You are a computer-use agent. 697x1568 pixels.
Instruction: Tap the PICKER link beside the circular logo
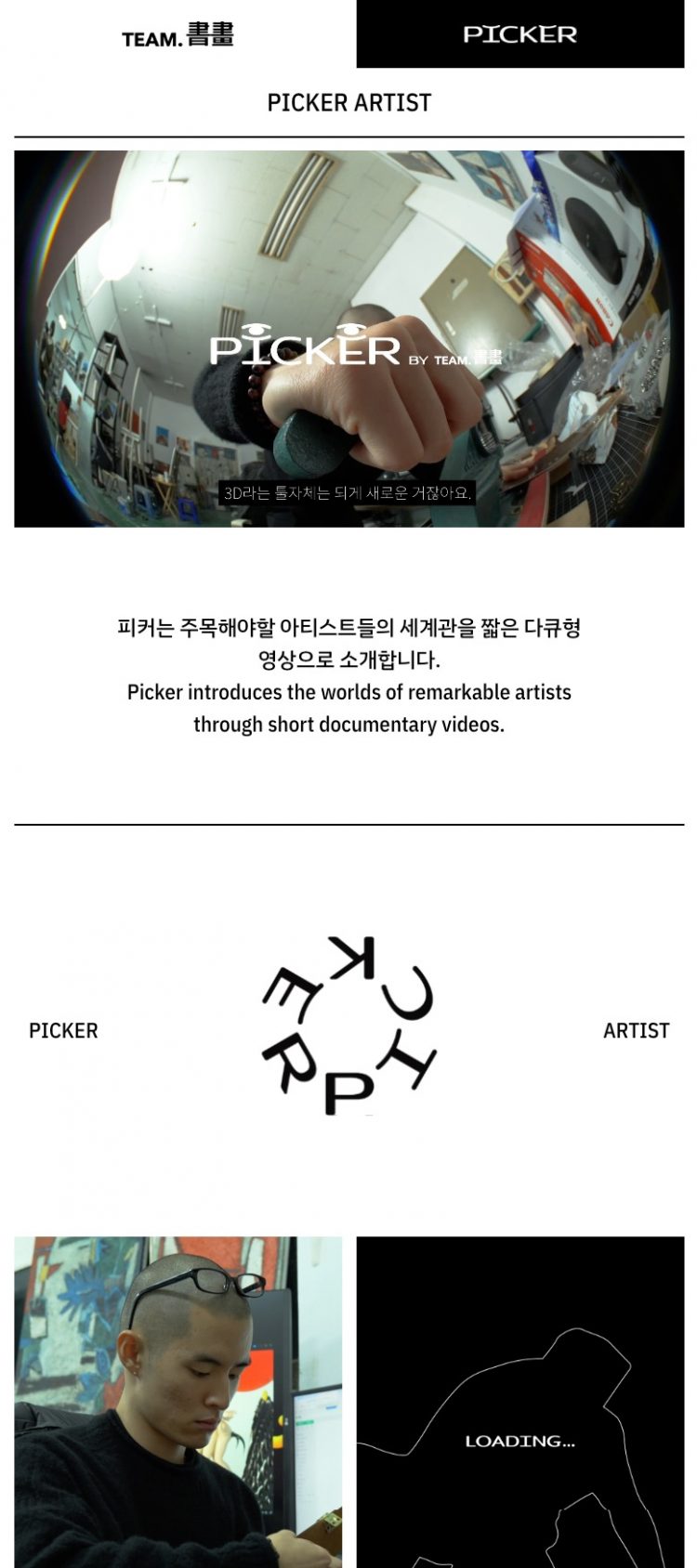point(63,1030)
